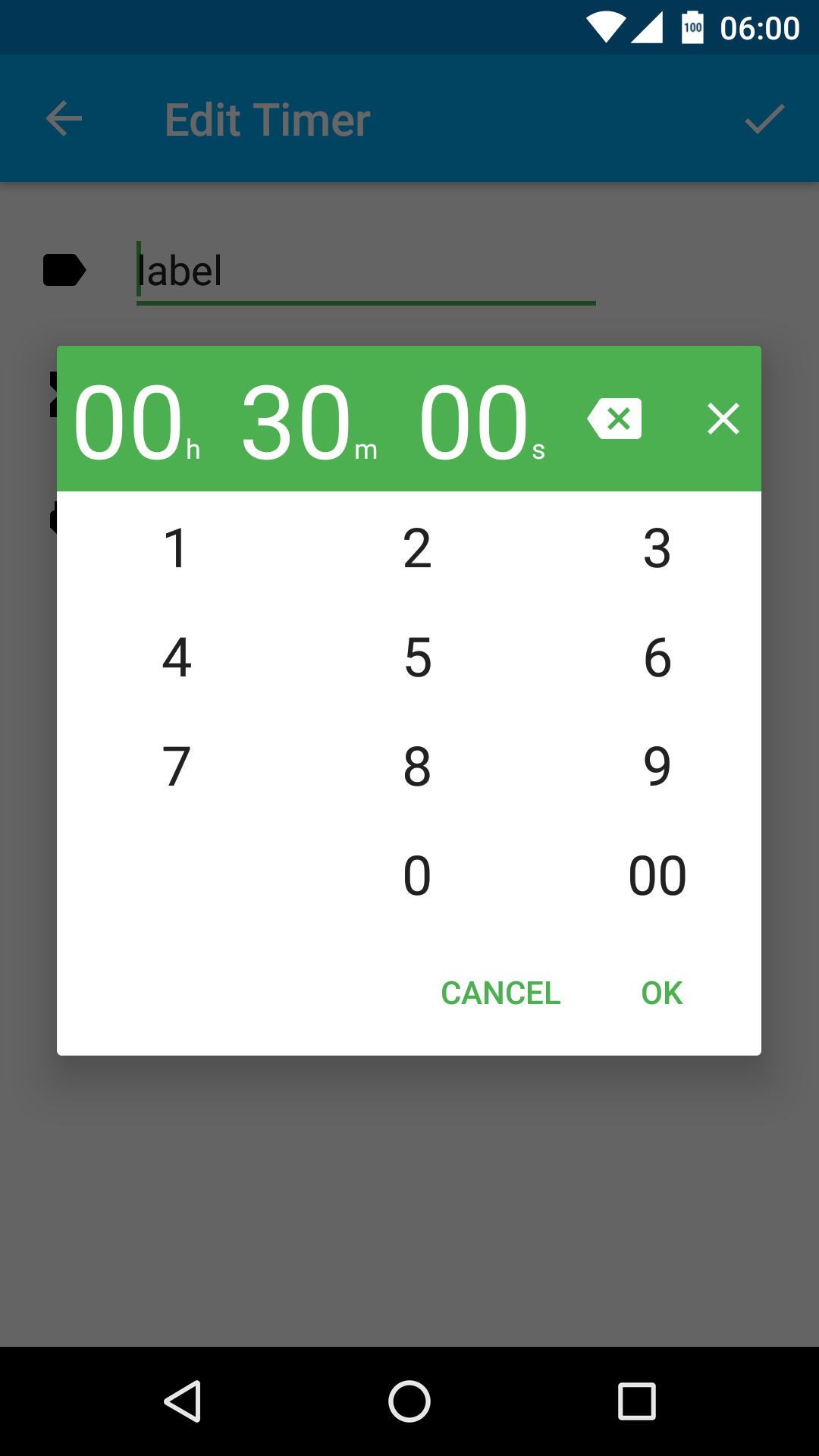This screenshot has width=819, height=1456.
Task: Enter digit 6 on the keypad
Action: [x=657, y=657]
